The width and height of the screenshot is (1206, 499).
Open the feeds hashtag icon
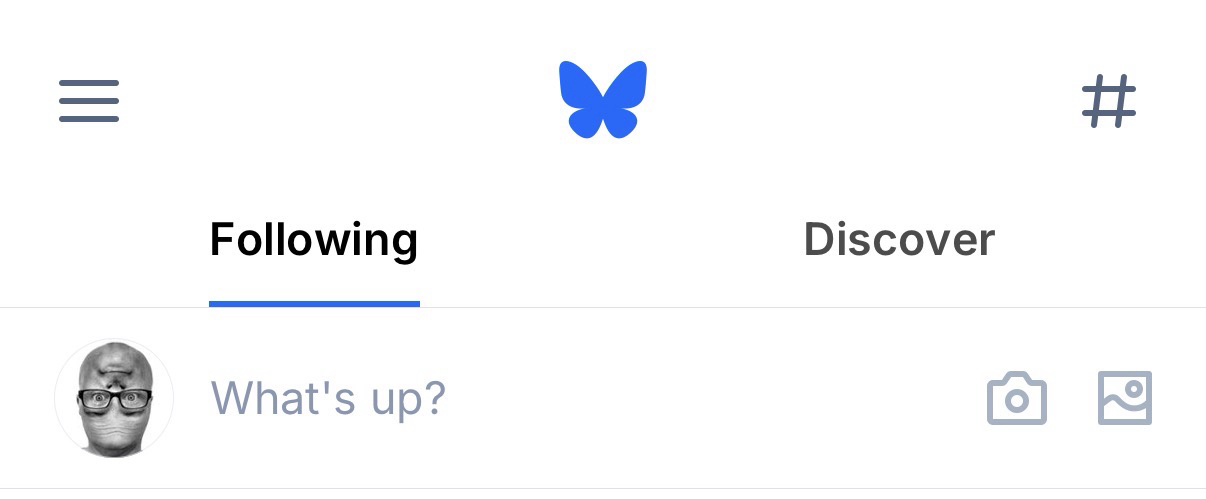pos(1109,101)
